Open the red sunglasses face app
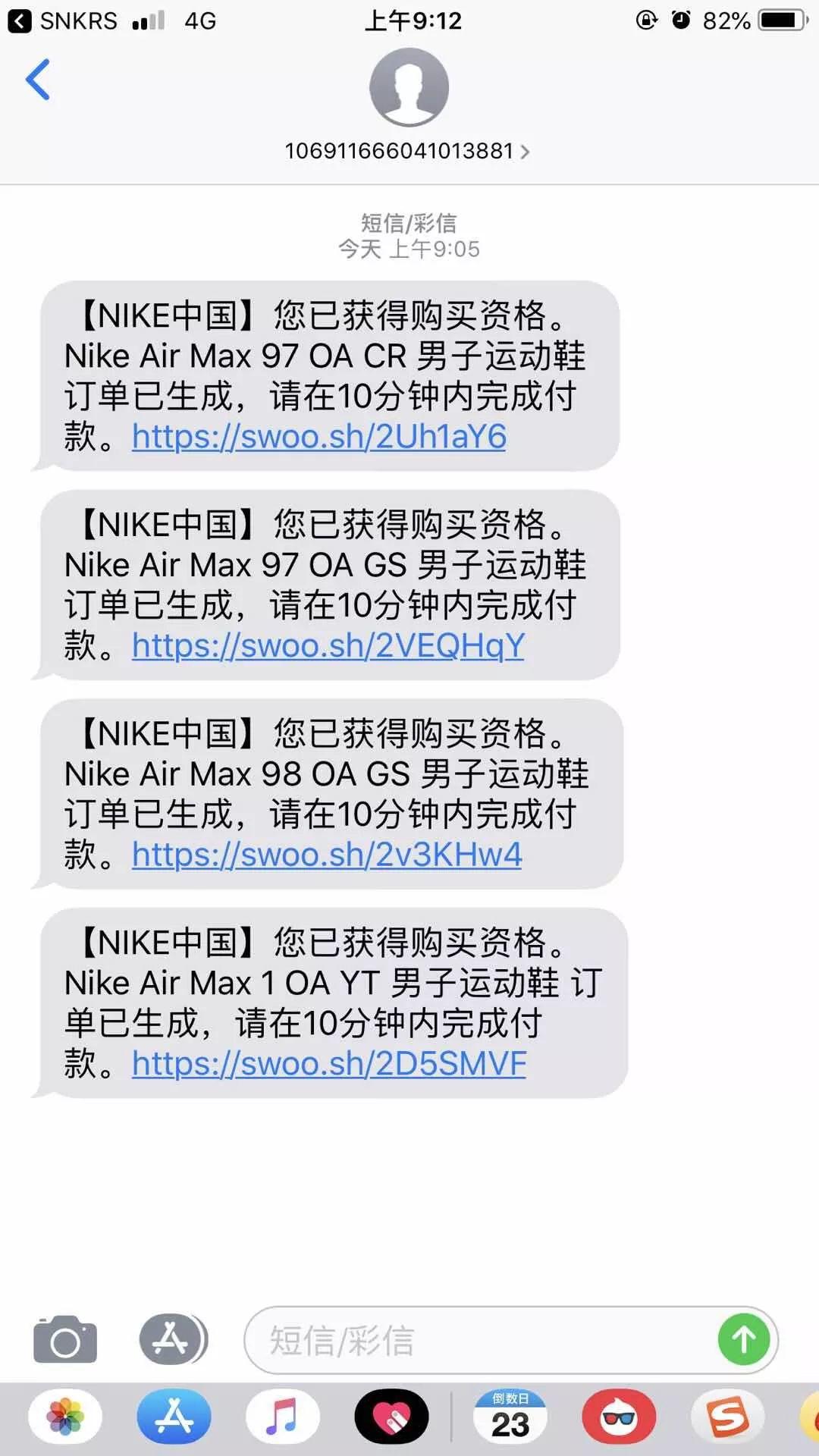819x1456 pixels. [619, 1417]
